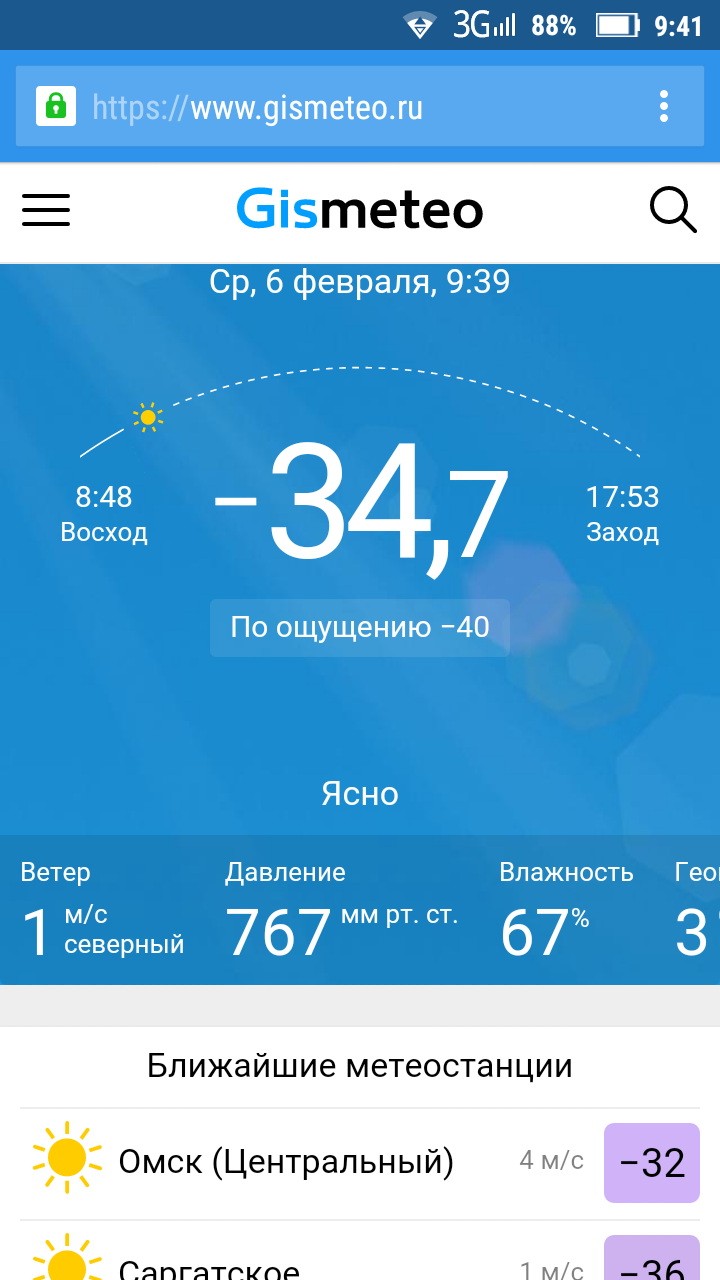Viewport: 720px width, 1280px height.
Task: View the site security lock info
Action: pyautogui.click(x=56, y=106)
